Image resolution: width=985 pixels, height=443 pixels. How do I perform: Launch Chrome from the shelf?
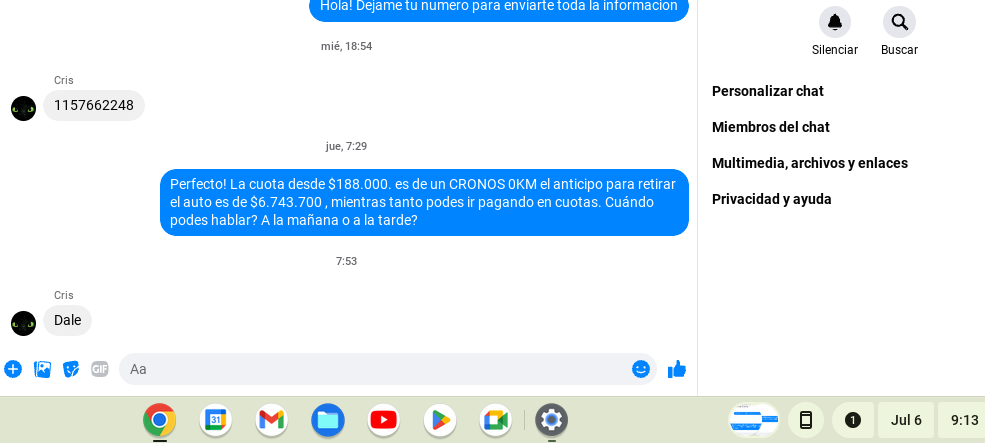coord(160,420)
